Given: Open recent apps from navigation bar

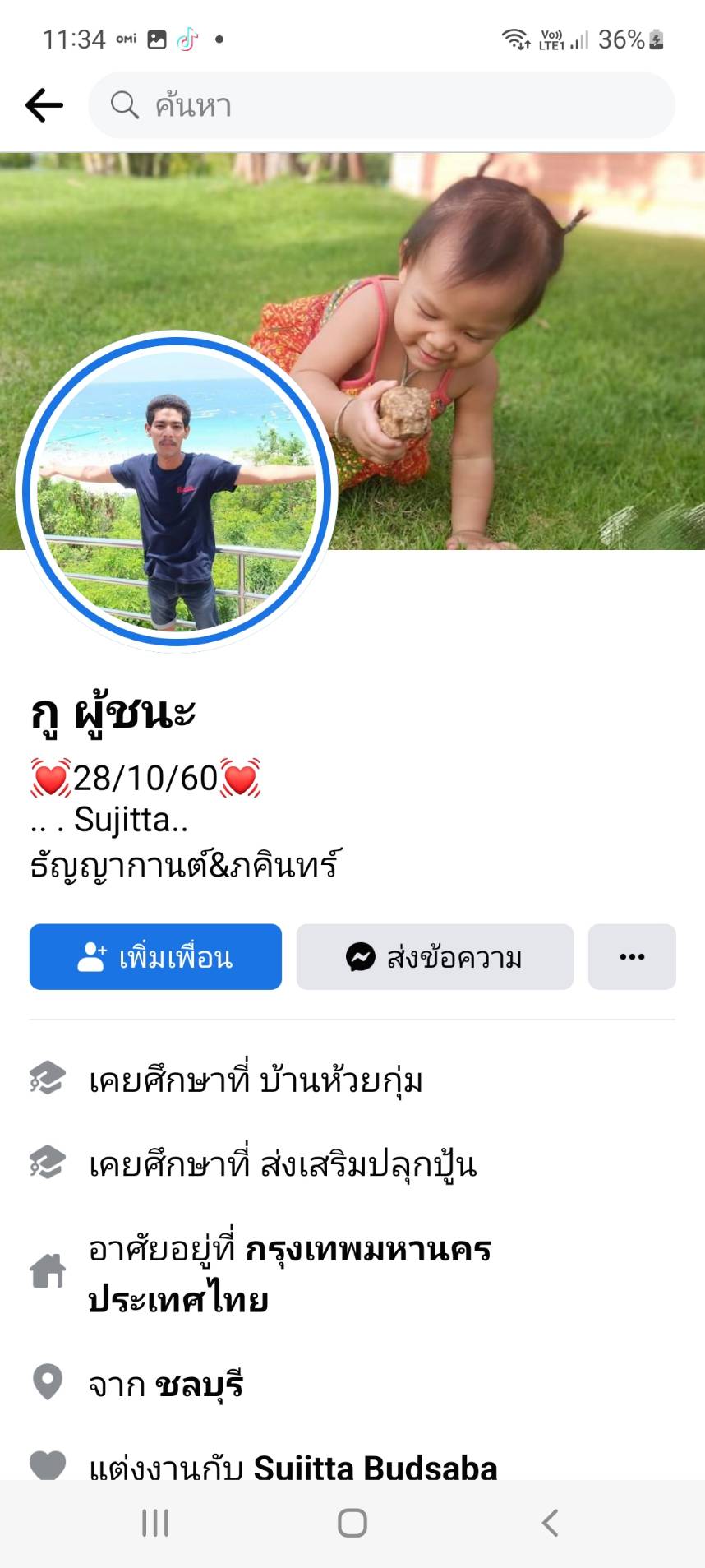Looking at the screenshot, I should 155,1523.
